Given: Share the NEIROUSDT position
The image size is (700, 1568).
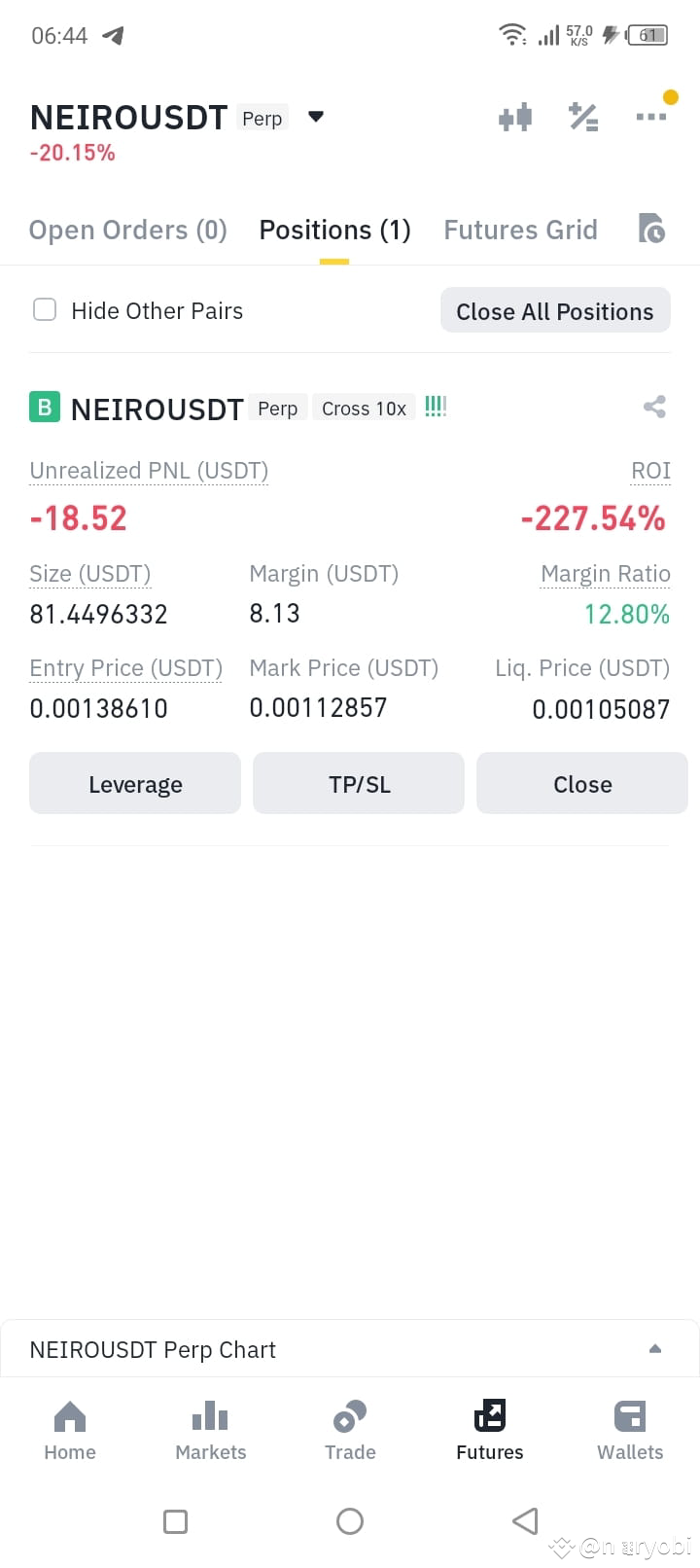Looking at the screenshot, I should point(654,407).
